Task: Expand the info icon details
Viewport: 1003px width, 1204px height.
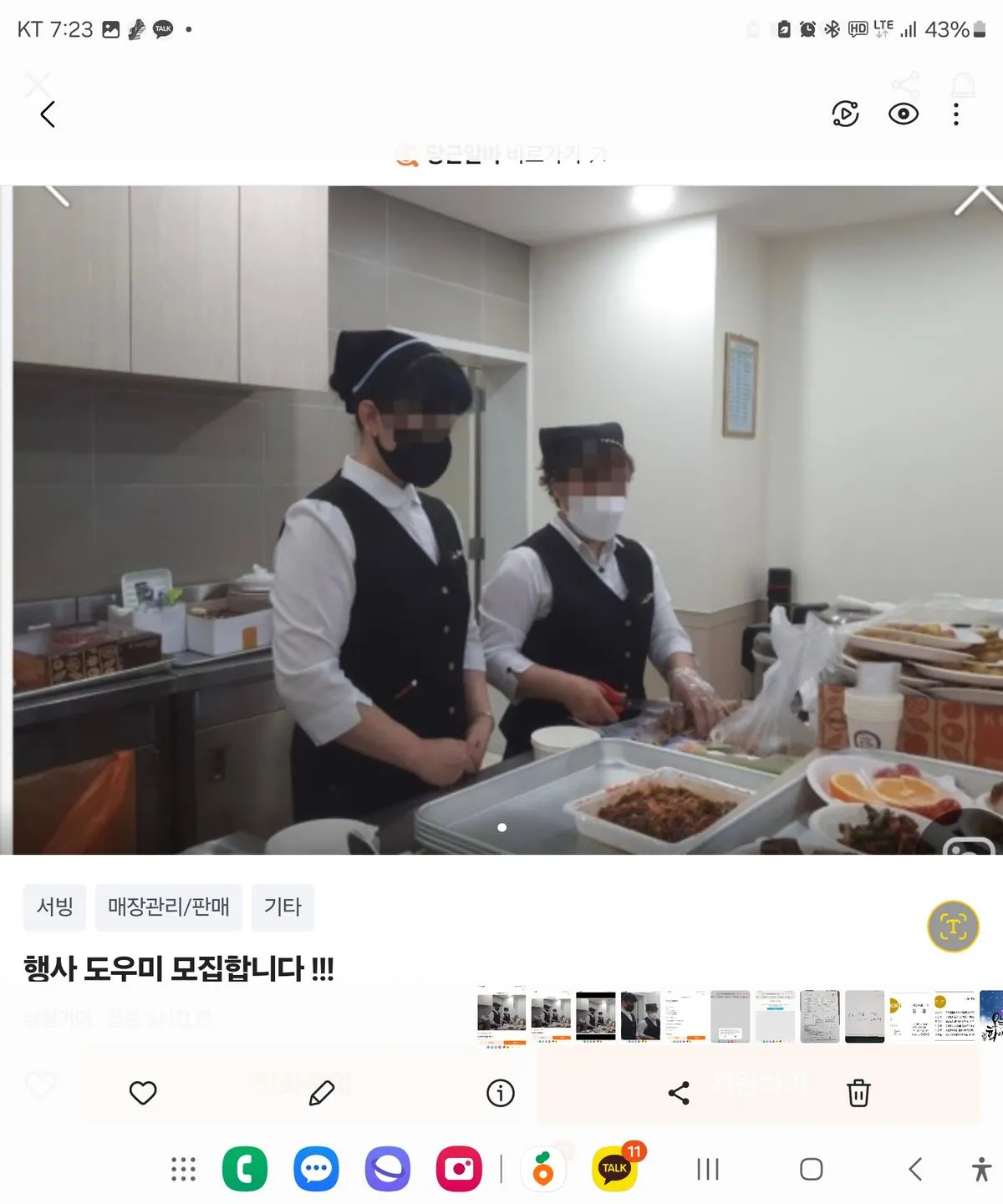Action: [500, 1092]
